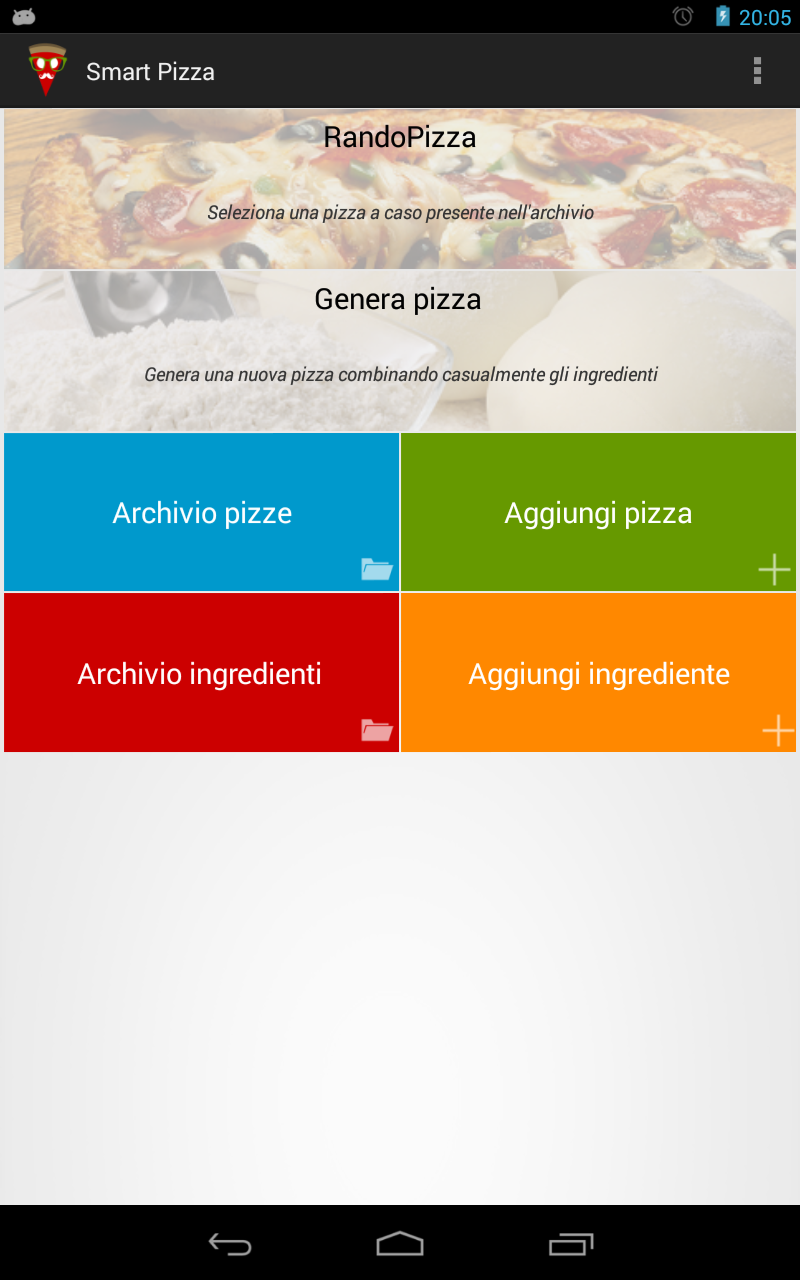
Task: Open the orange Aggiungi ingrediente tile
Action: [598, 672]
